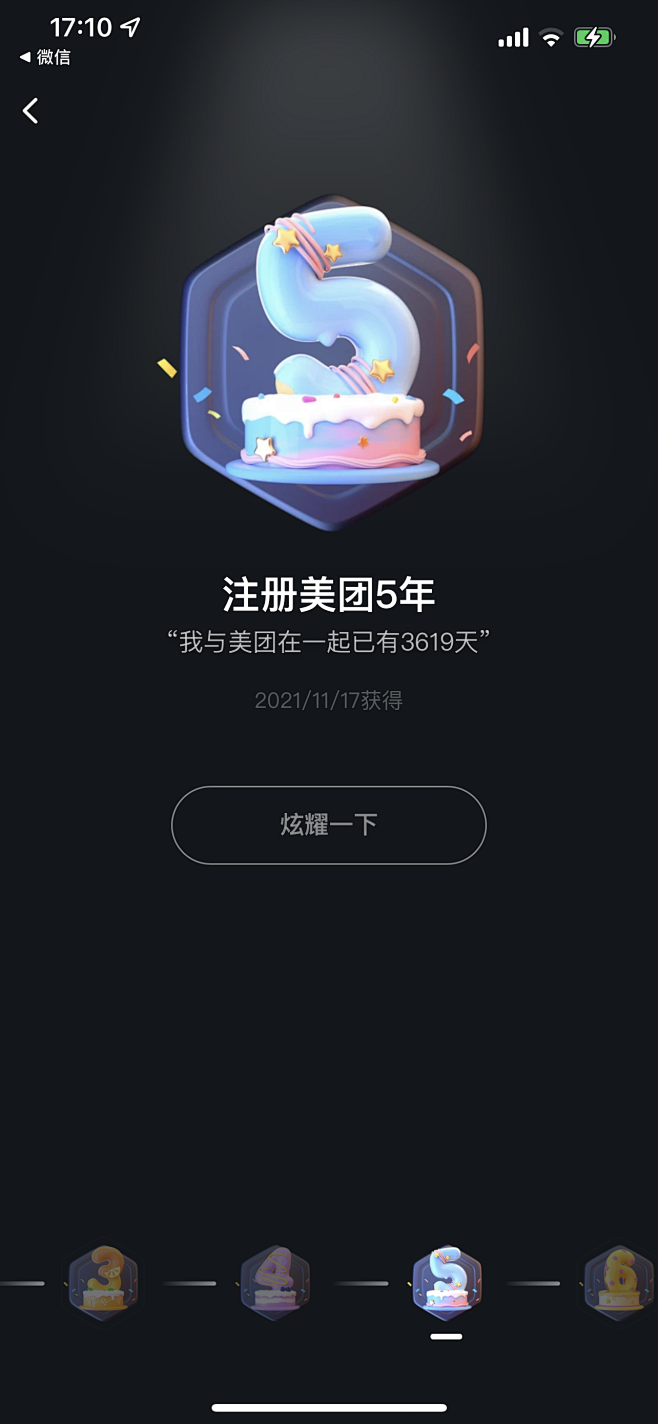The width and height of the screenshot is (658, 1424).
Task: Go back using the top-left arrow
Action: [x=31, y=111]
